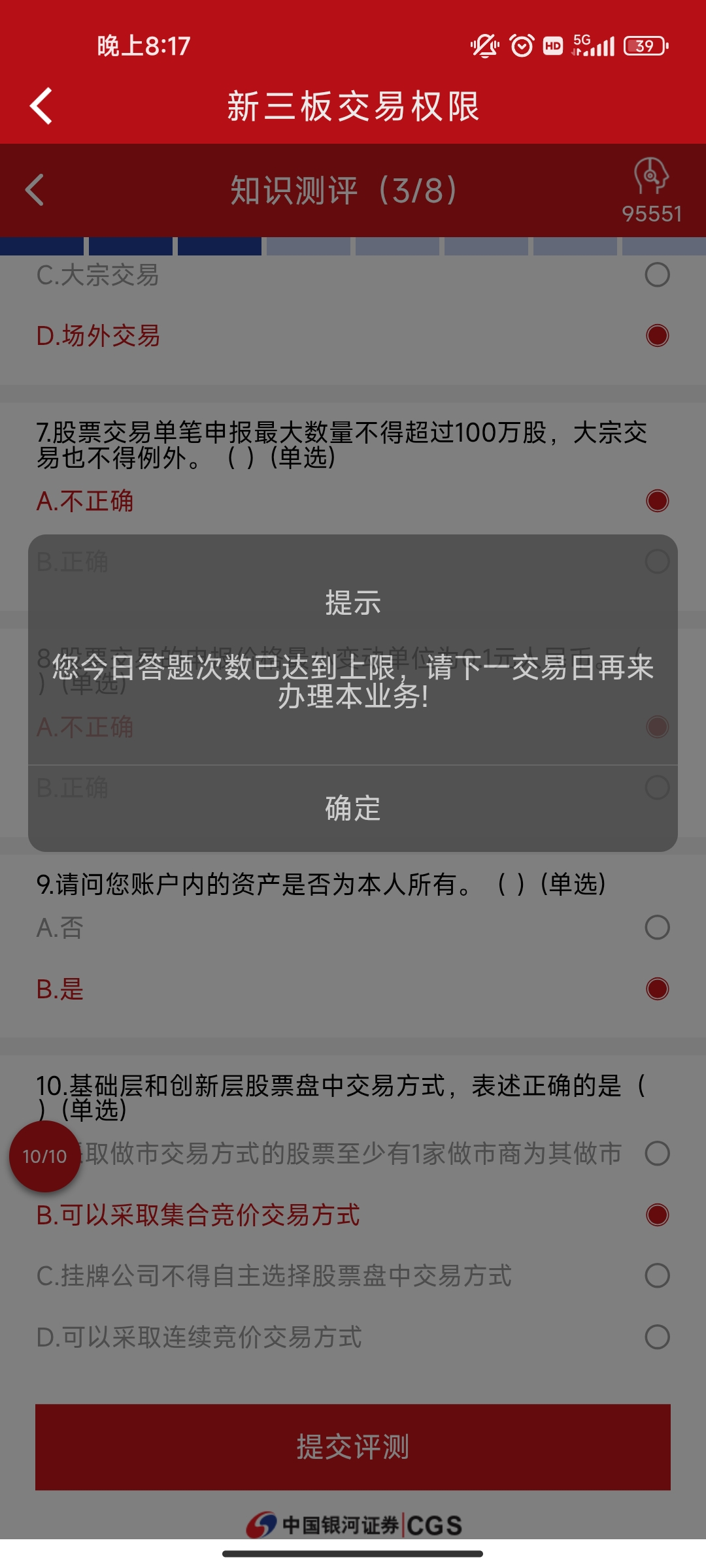The width and height of the screenshot is (706, 1568).
Task: Select option D.场外交易
Action: pyautogui.click(x=657, y=336)
